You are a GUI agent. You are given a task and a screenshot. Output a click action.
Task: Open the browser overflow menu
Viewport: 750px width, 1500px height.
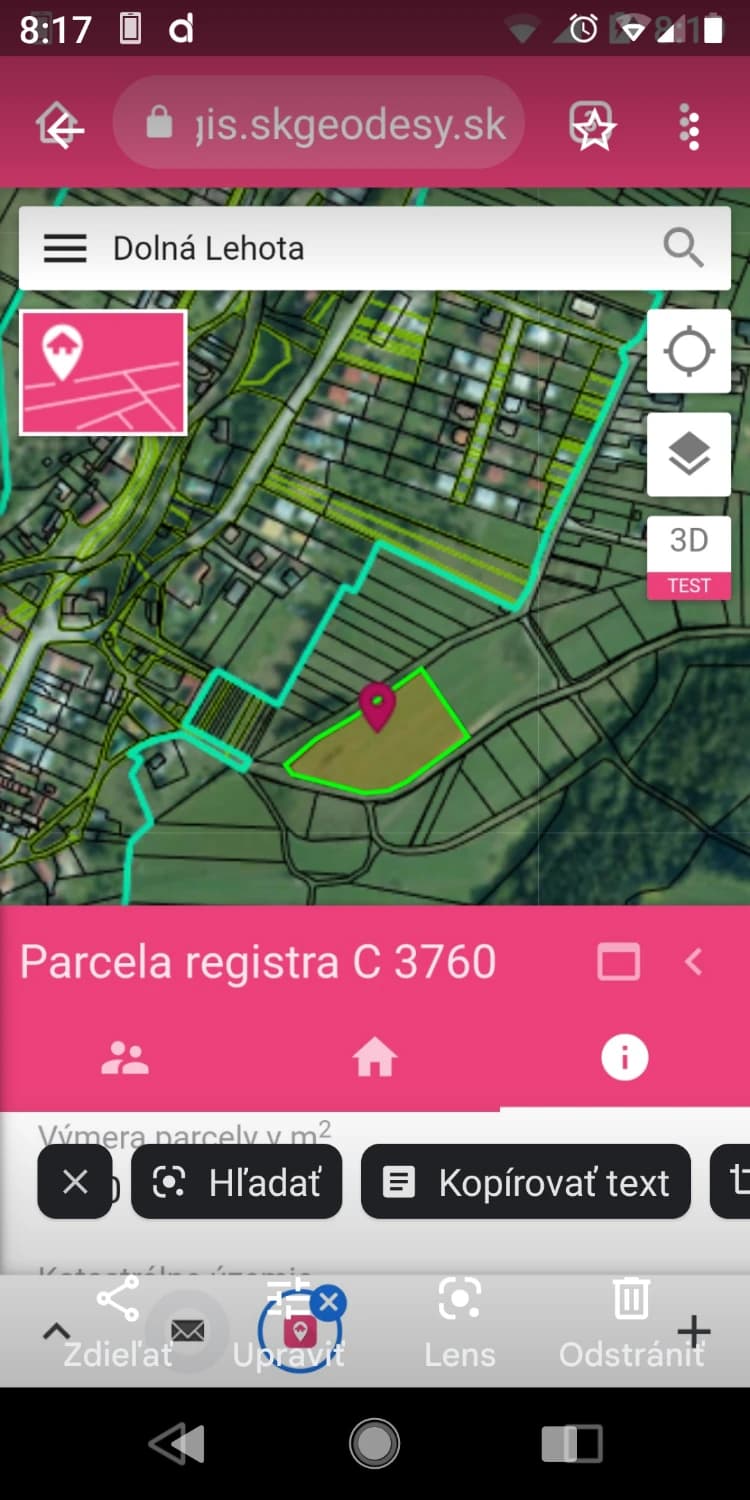[x=689, y=128]
